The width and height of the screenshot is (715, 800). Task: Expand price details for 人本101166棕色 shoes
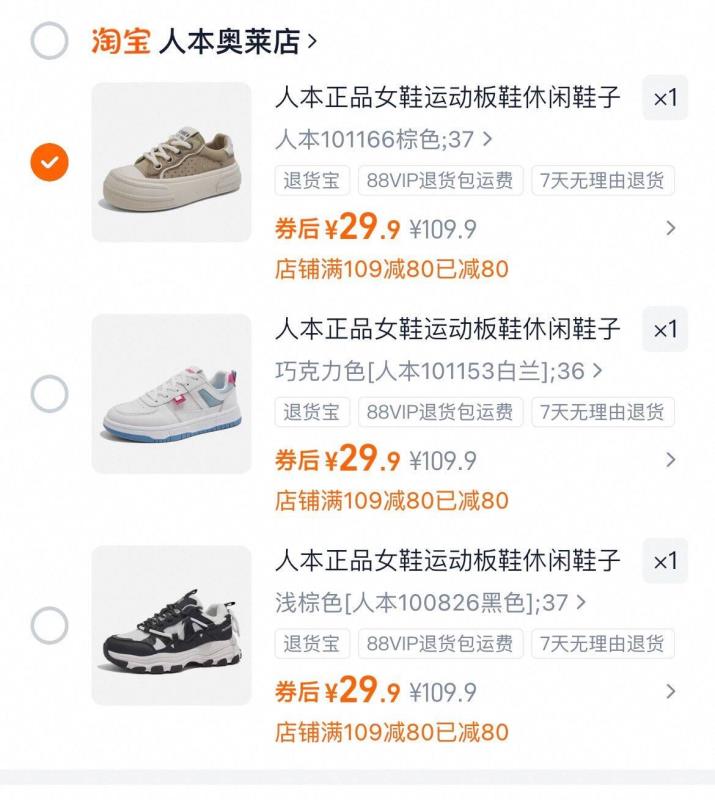[x=671, y=228]
